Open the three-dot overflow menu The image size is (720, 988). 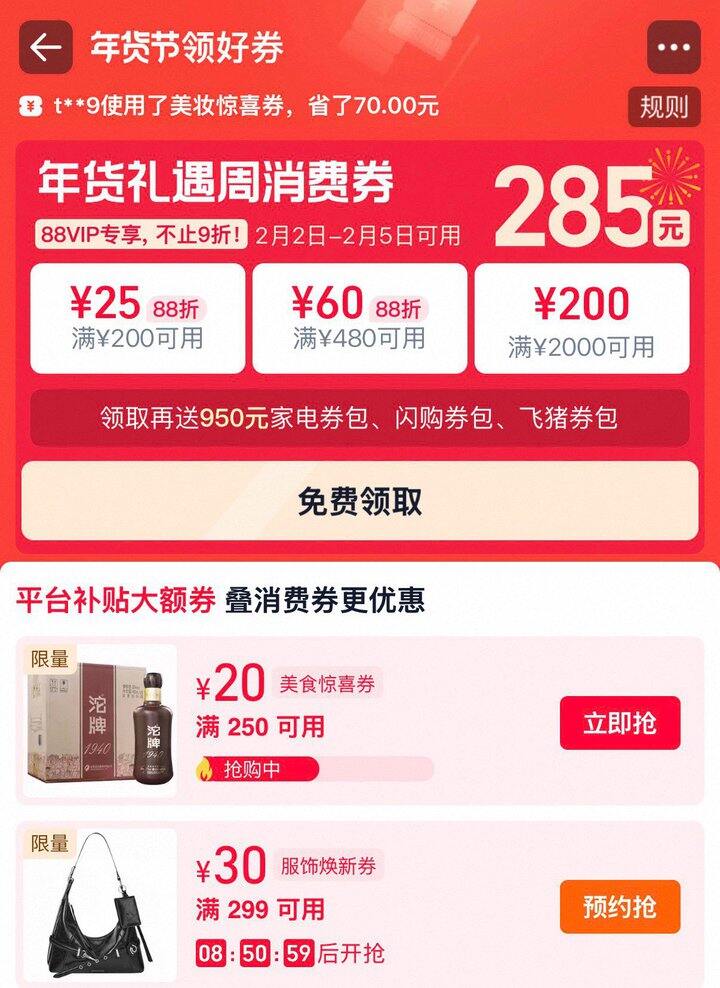[x=673, y=47]
